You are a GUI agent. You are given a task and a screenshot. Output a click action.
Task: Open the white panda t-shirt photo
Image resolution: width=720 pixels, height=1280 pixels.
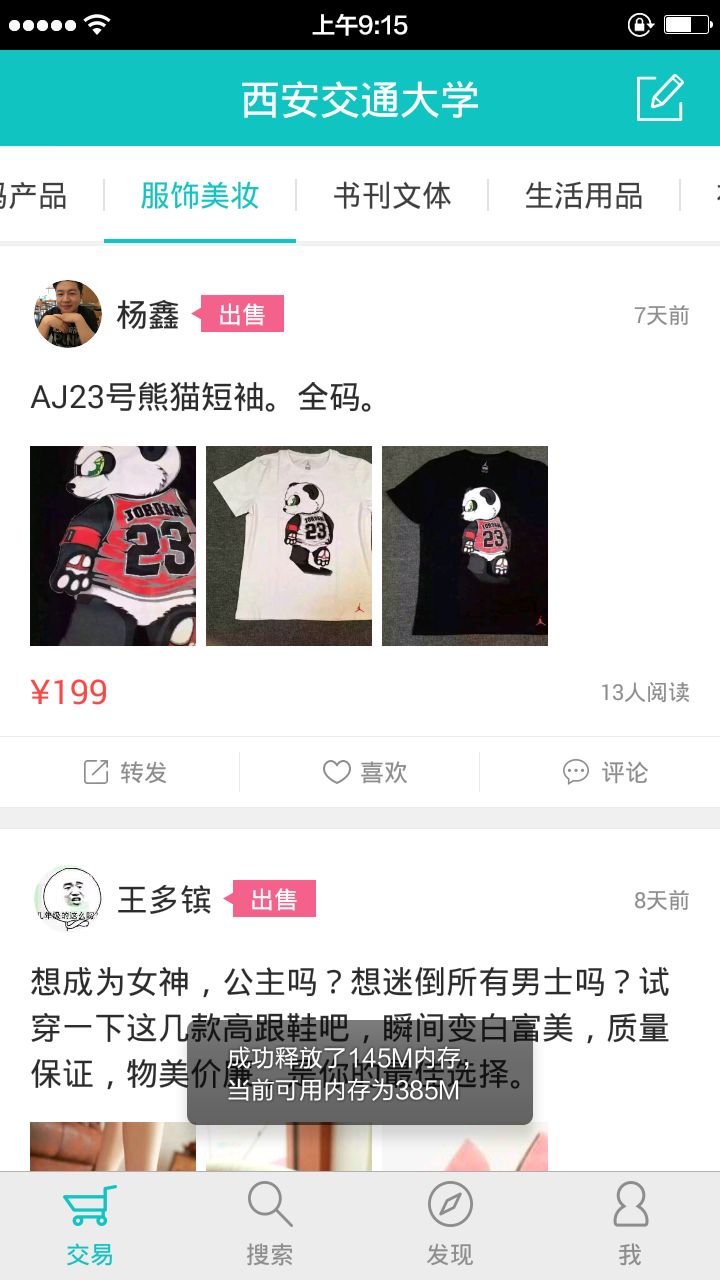click(x=289, y=546)
